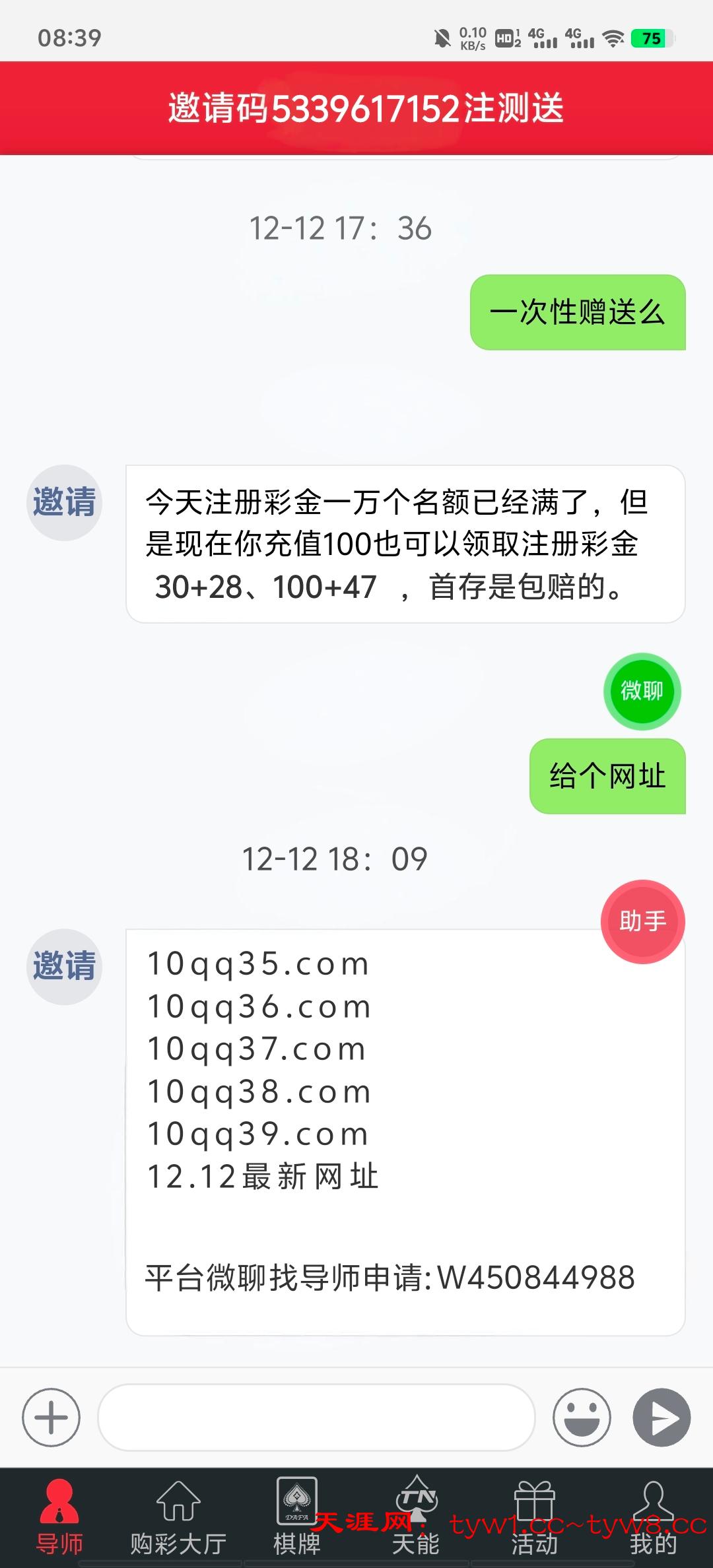Switch to the 导师 tab
The height and width of the screenshot is (1568, 713).
click(x=59, y=1518)
